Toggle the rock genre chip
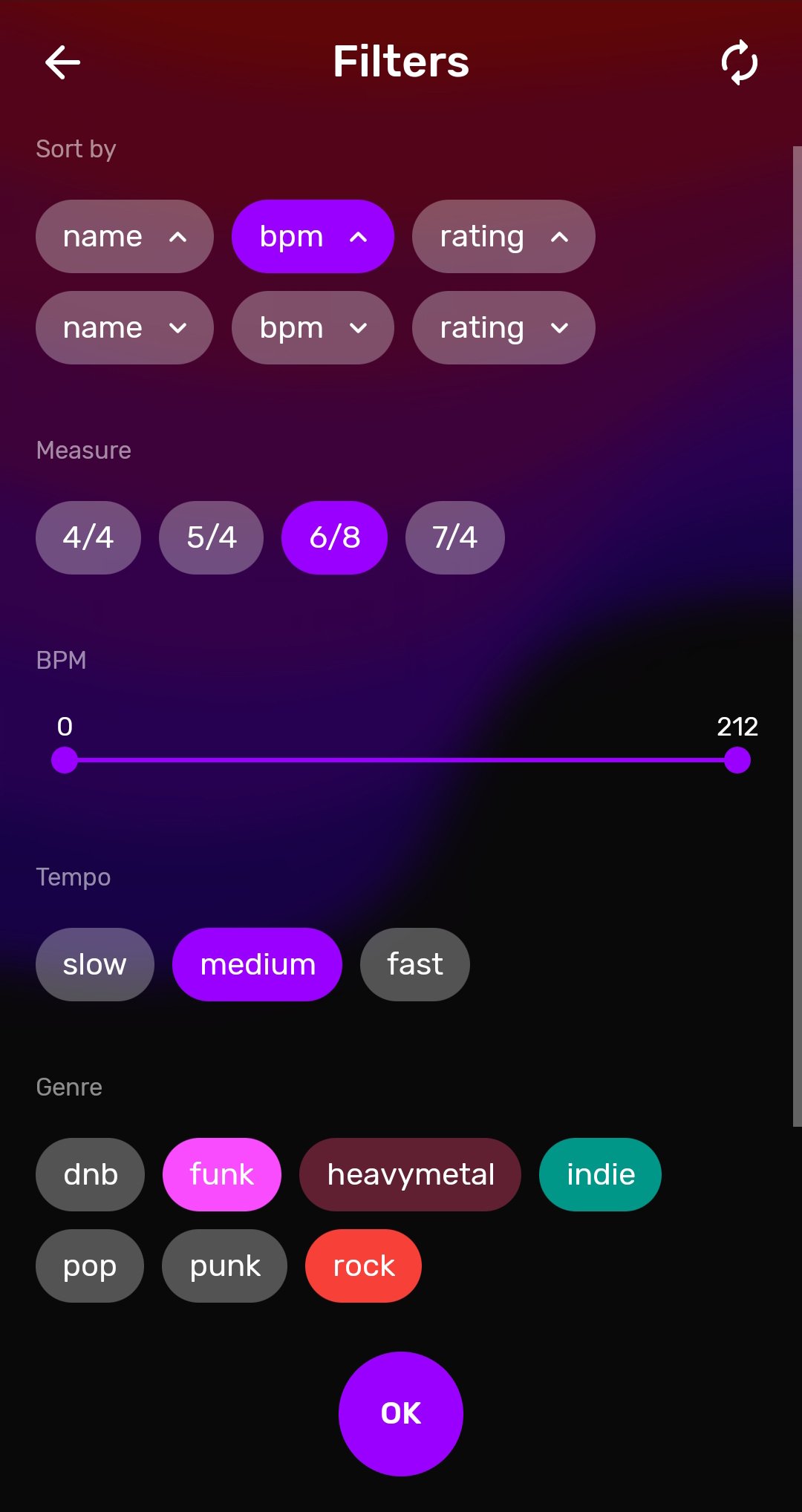The image size is (802, 1512). [x=364, y=1266]
